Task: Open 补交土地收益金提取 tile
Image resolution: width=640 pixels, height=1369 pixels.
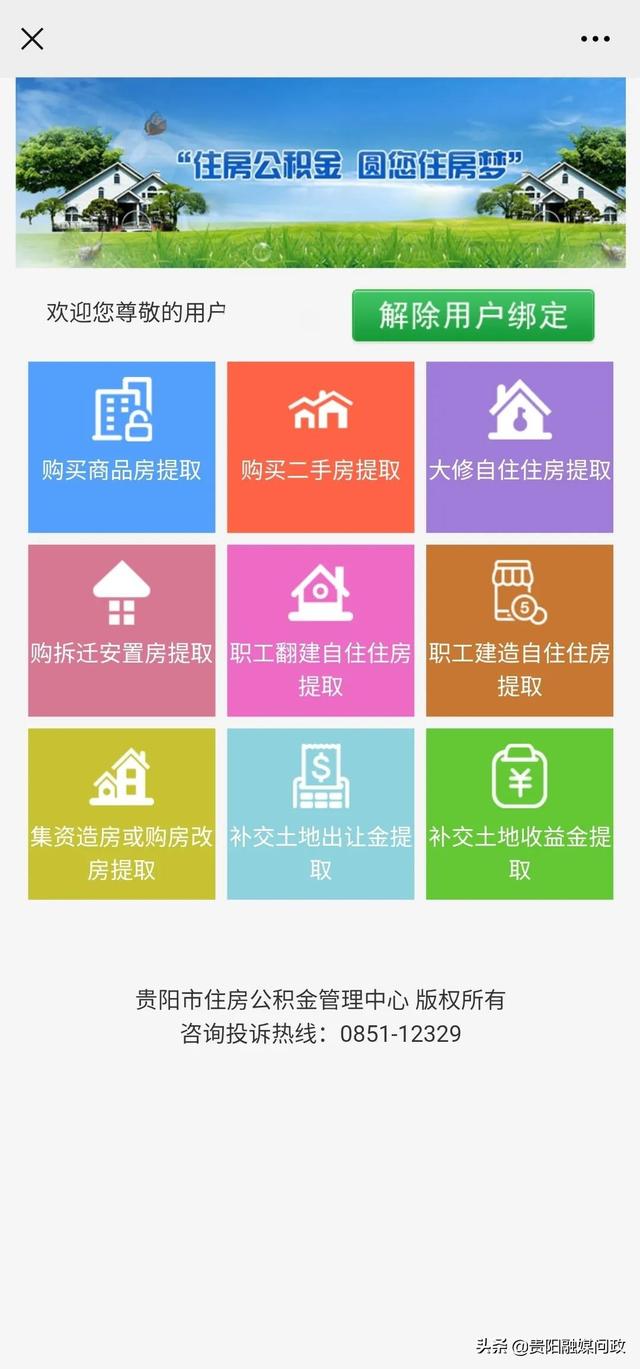Action: (x=519, y=813)
